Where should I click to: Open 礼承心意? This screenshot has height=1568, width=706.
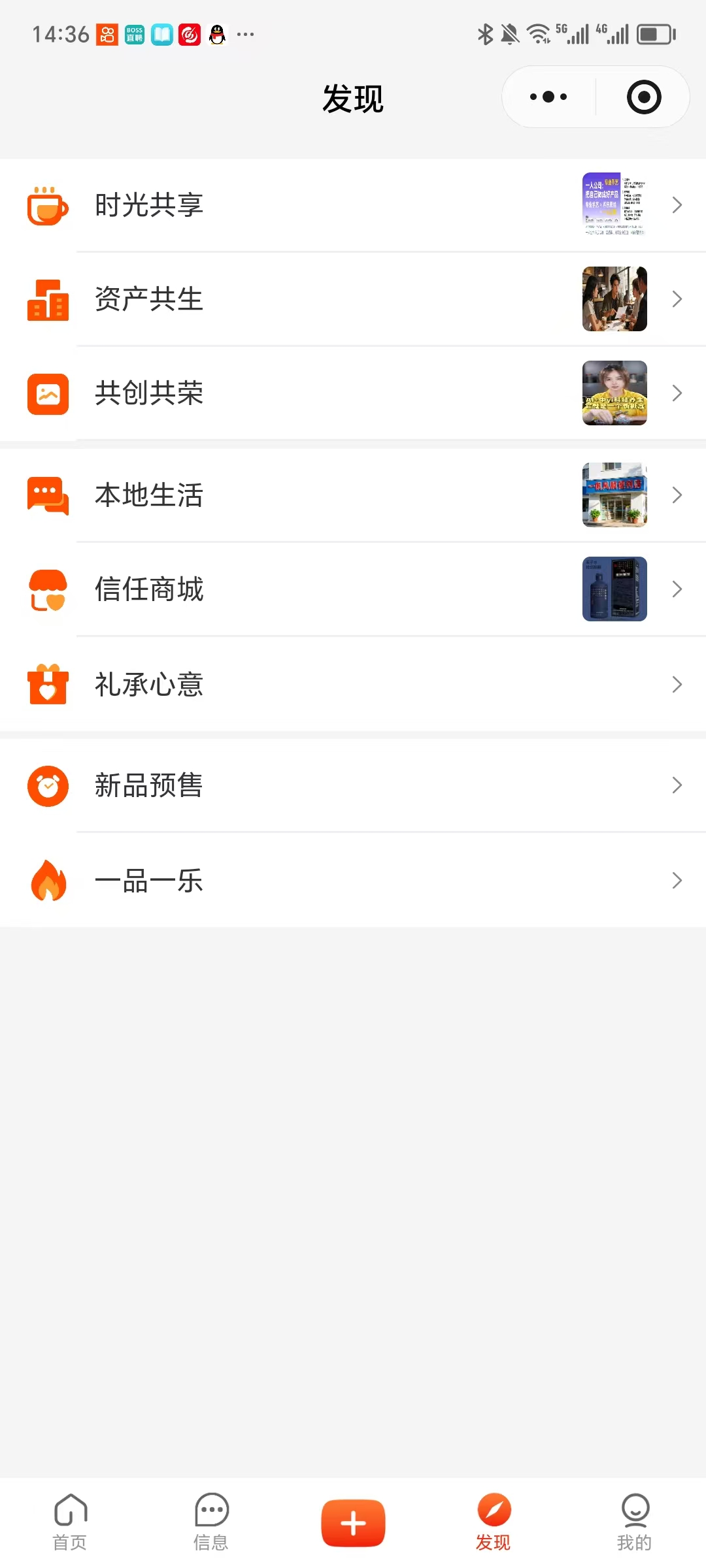353,684
